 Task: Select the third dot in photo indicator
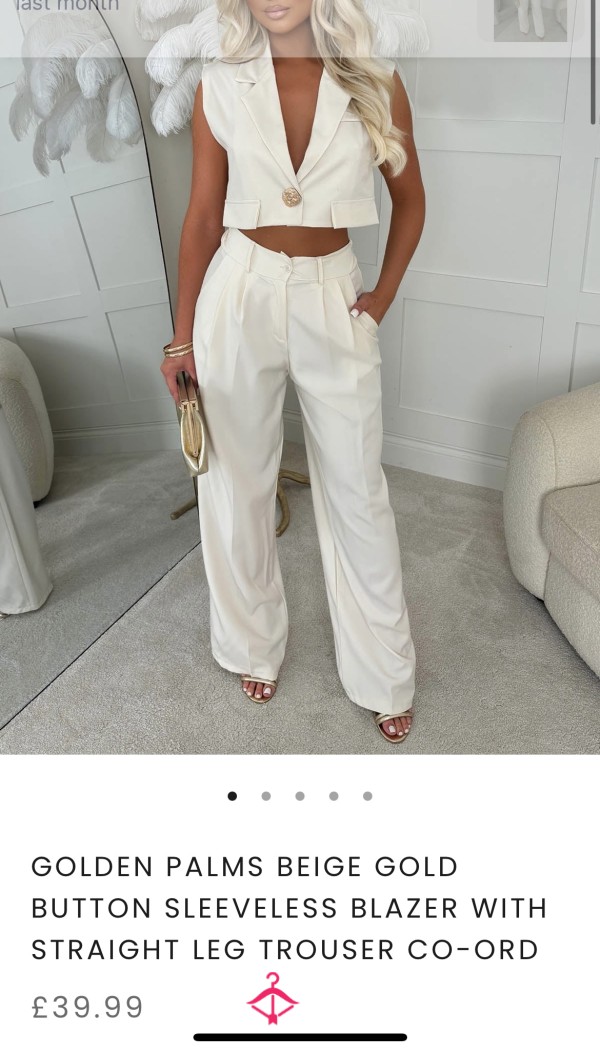pyautogui.click(x=300, y=796)
